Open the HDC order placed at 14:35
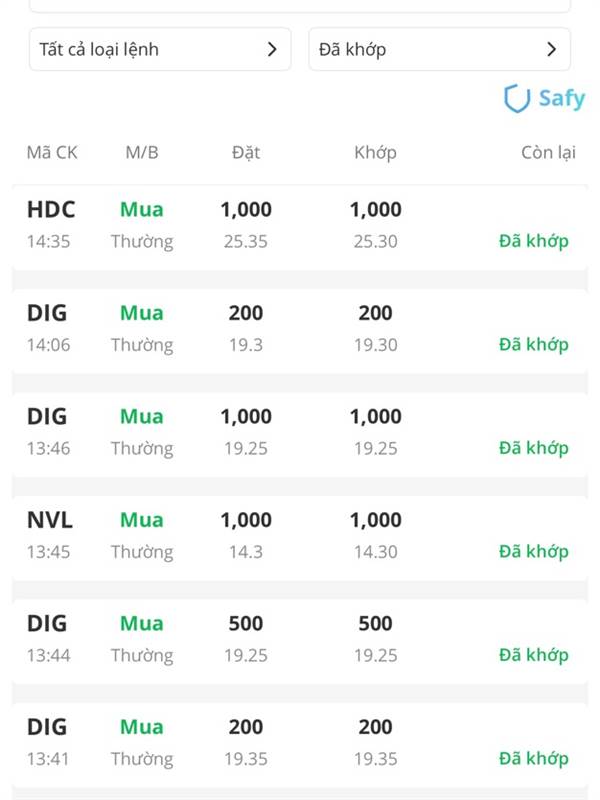This screenshot has height=800, width=600. [x=300, y=225]
